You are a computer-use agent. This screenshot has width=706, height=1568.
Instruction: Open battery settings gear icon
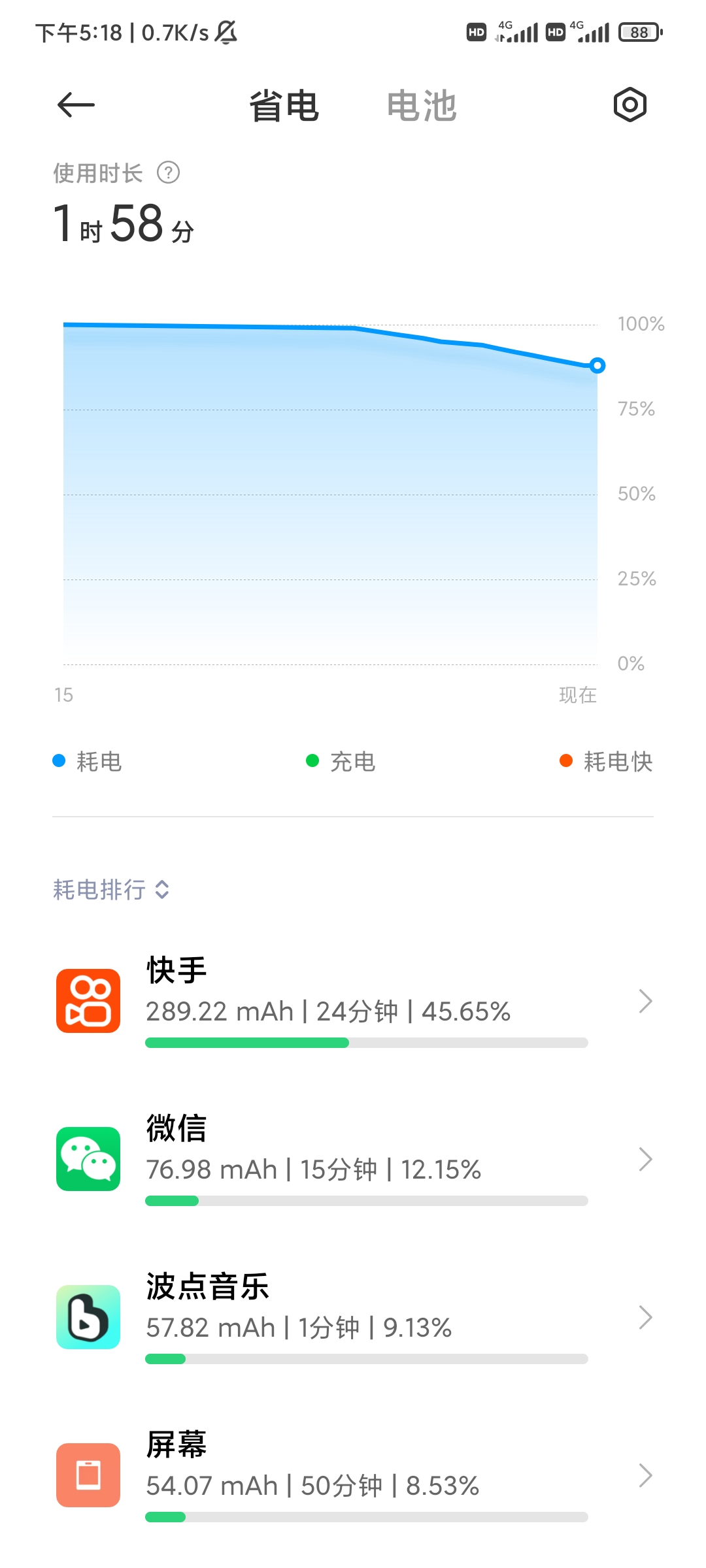point(630,105)
